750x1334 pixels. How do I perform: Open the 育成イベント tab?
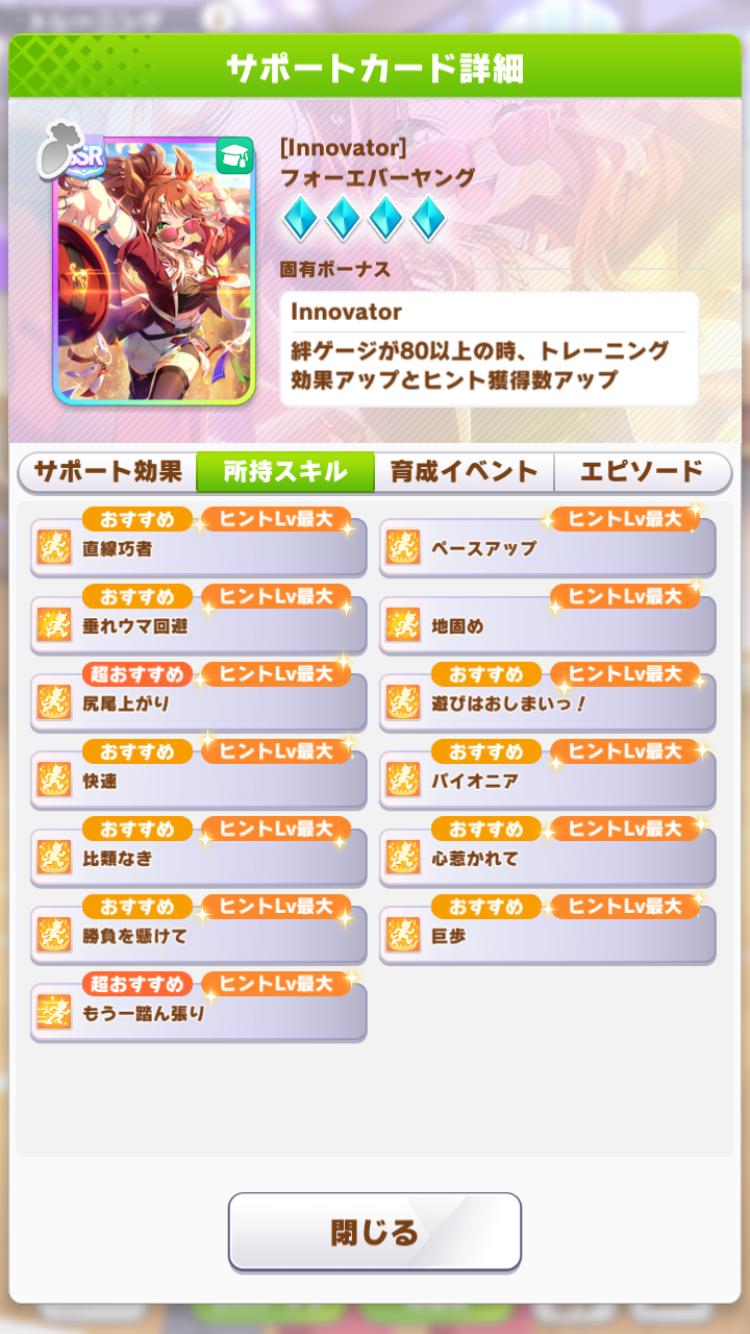click(464, 472)
